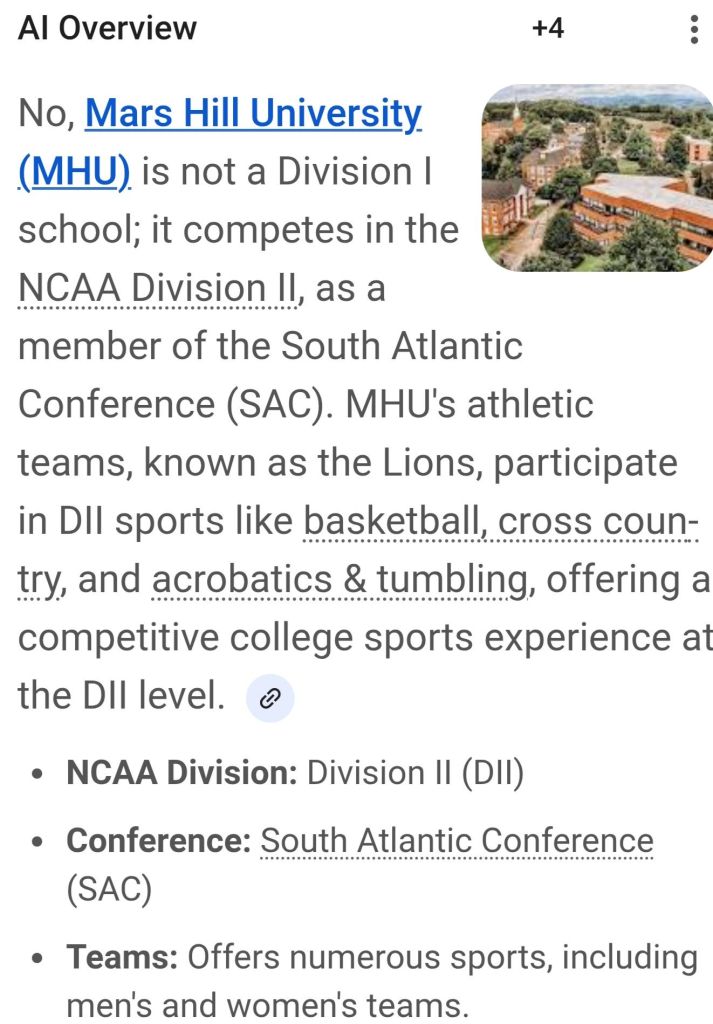Open the acrobatics & tumbling link

[339, 580]
